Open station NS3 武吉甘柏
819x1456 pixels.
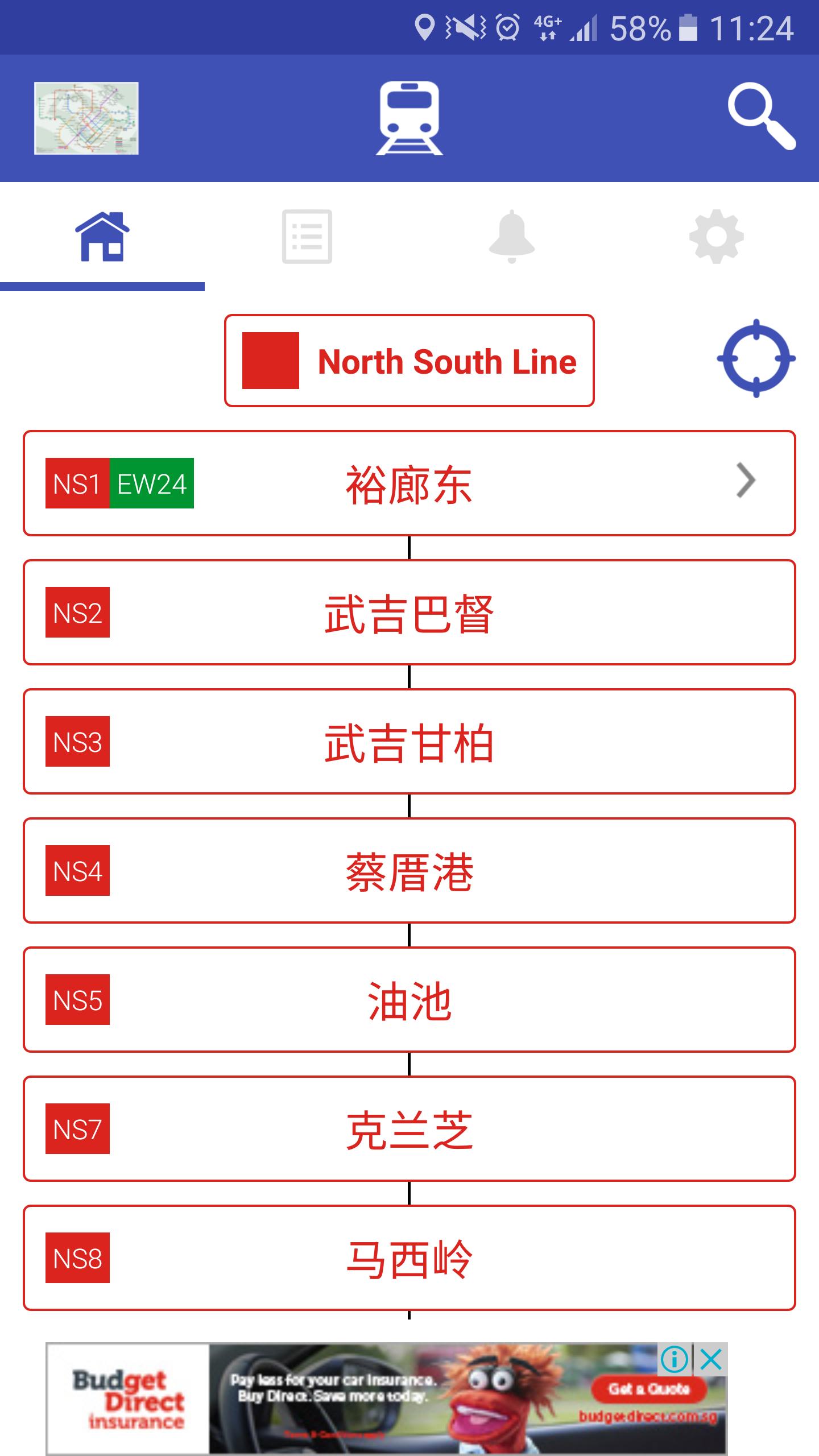[409, 742]
